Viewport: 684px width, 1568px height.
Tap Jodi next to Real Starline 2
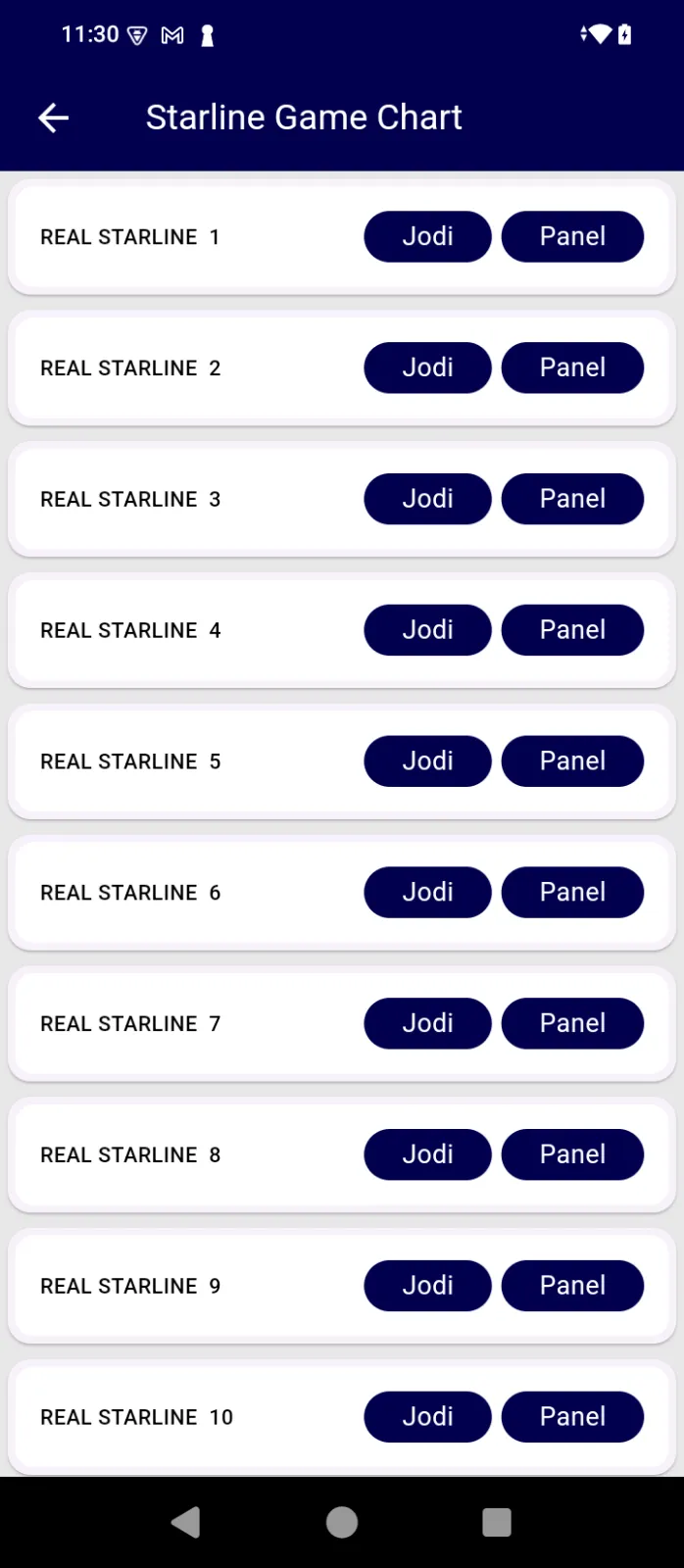pyautogui.click(x=427, y=367)
